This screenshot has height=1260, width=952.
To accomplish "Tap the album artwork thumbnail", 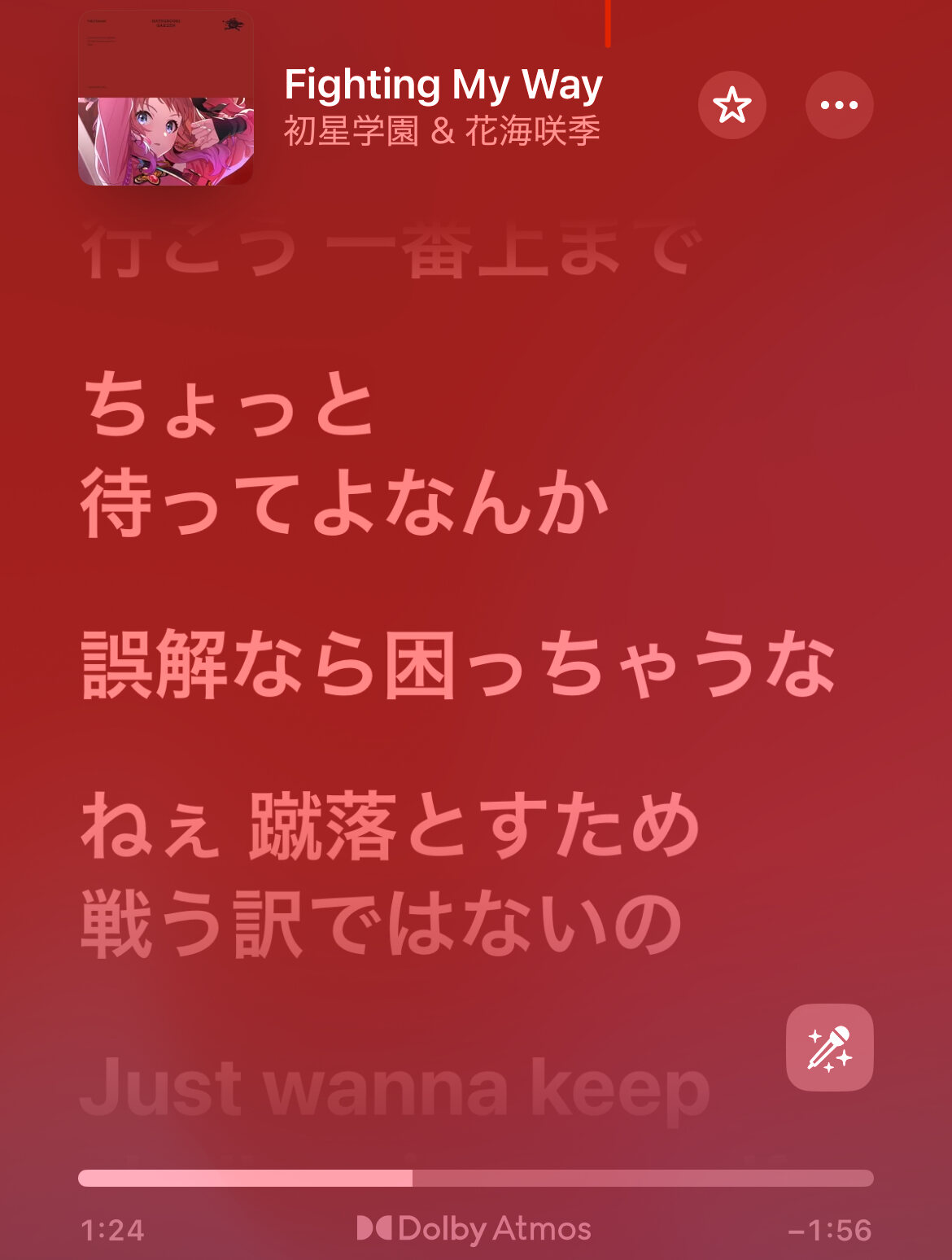I will point(165,98).
